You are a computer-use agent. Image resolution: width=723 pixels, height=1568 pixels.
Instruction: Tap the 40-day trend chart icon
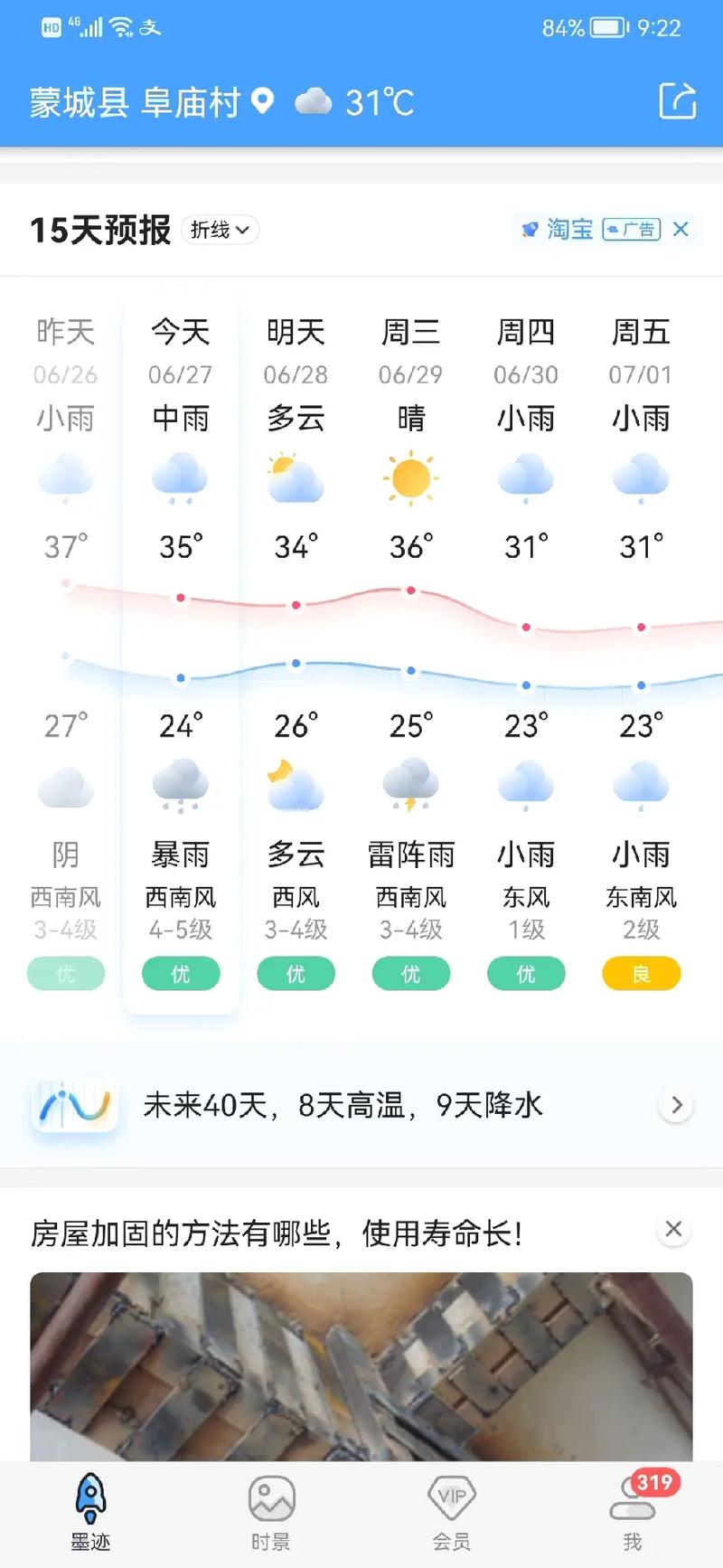pyautogui.click(x=74, y=1104)
